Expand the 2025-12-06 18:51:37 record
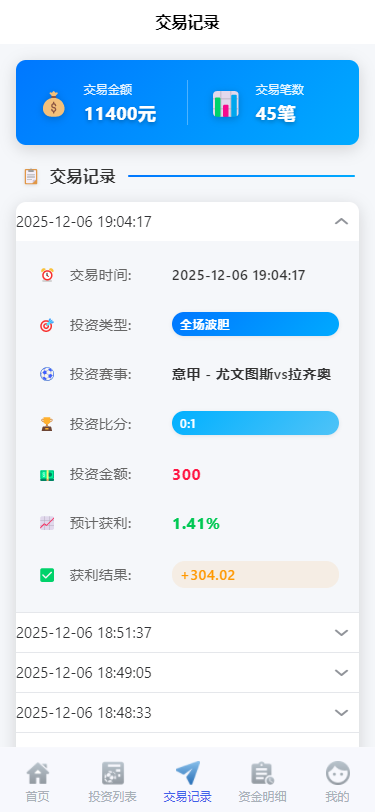This screenshot has width=375, height=812. pyautogui.click(x=187, y=633)
